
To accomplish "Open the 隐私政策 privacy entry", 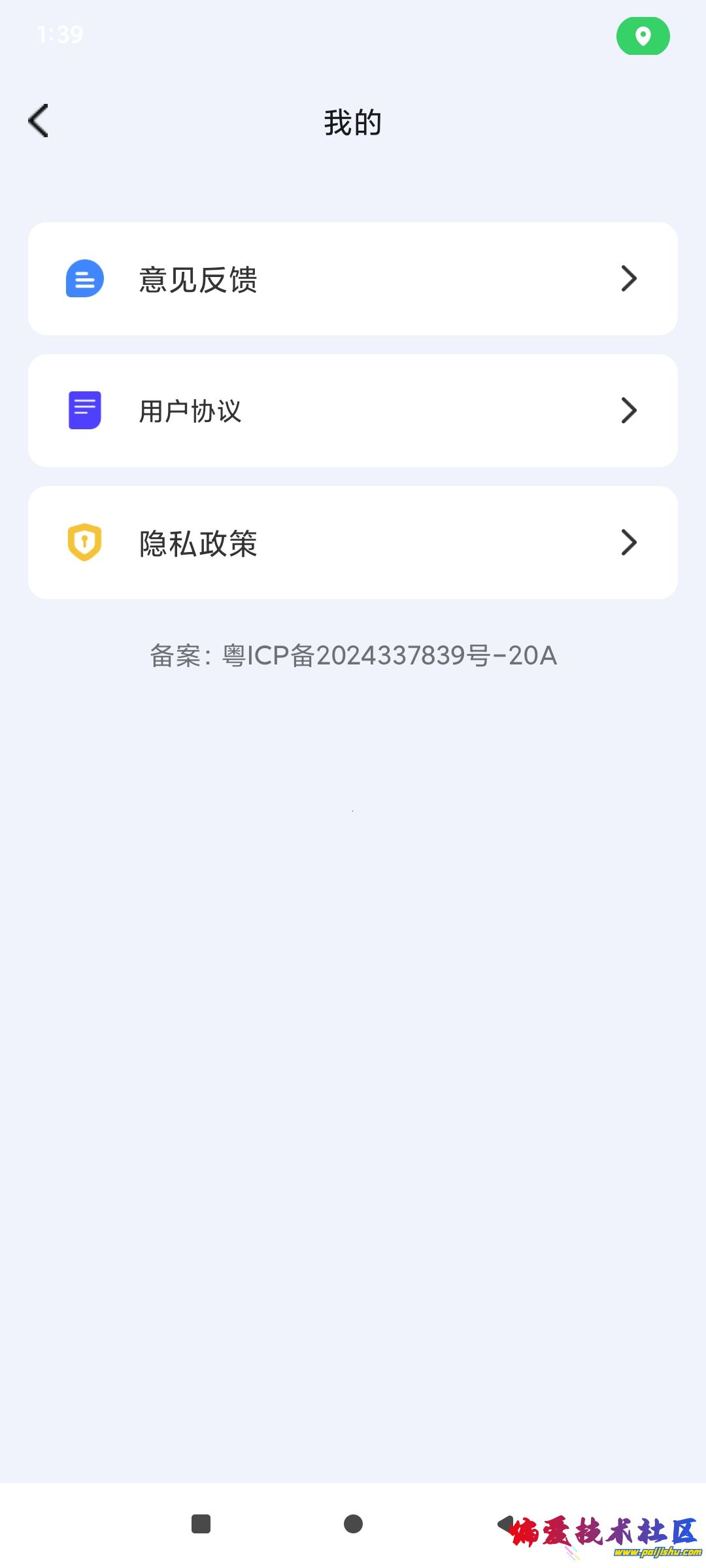I will [197, 542].
